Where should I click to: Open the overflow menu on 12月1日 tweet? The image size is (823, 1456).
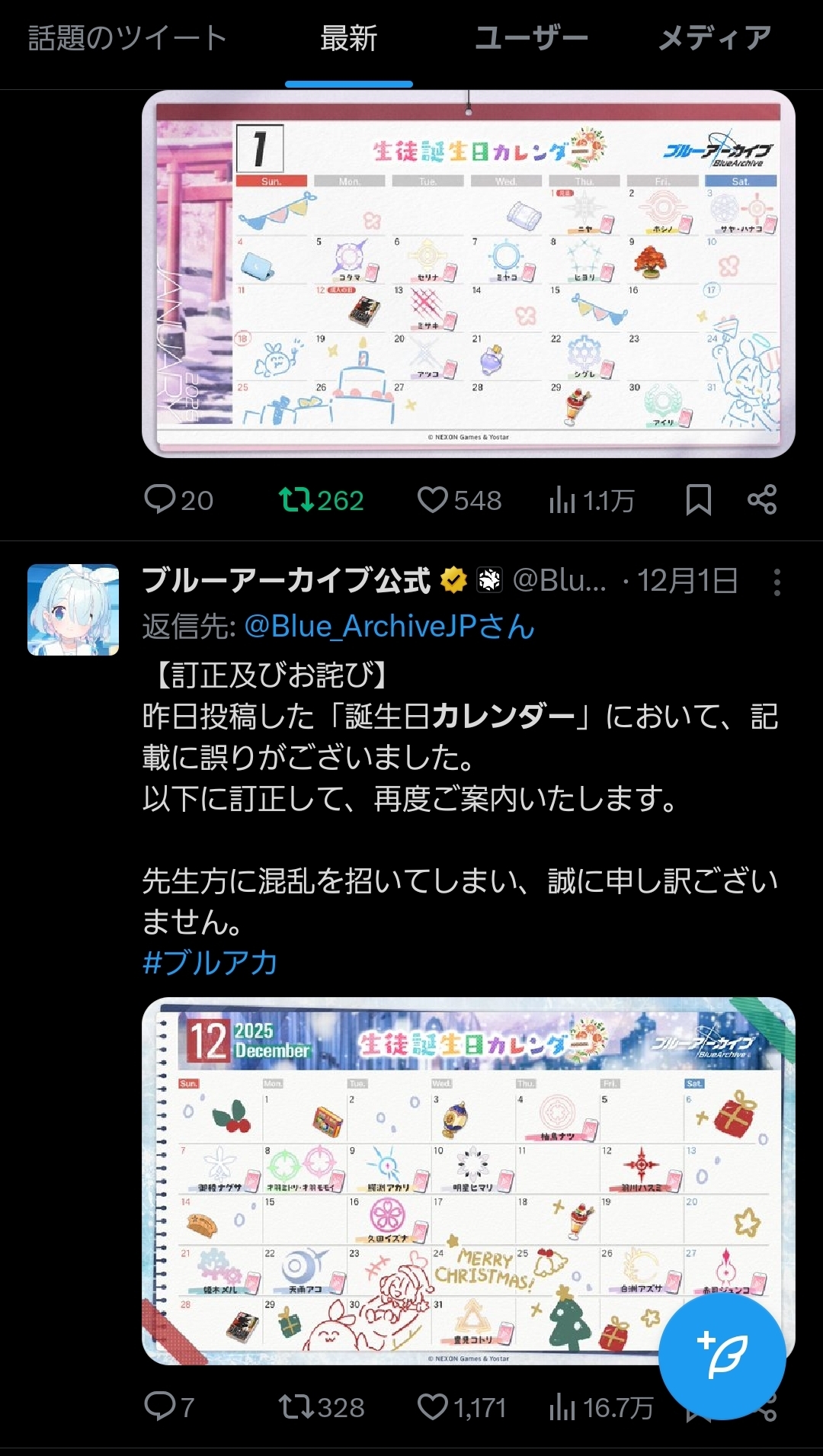pos(777,582)
